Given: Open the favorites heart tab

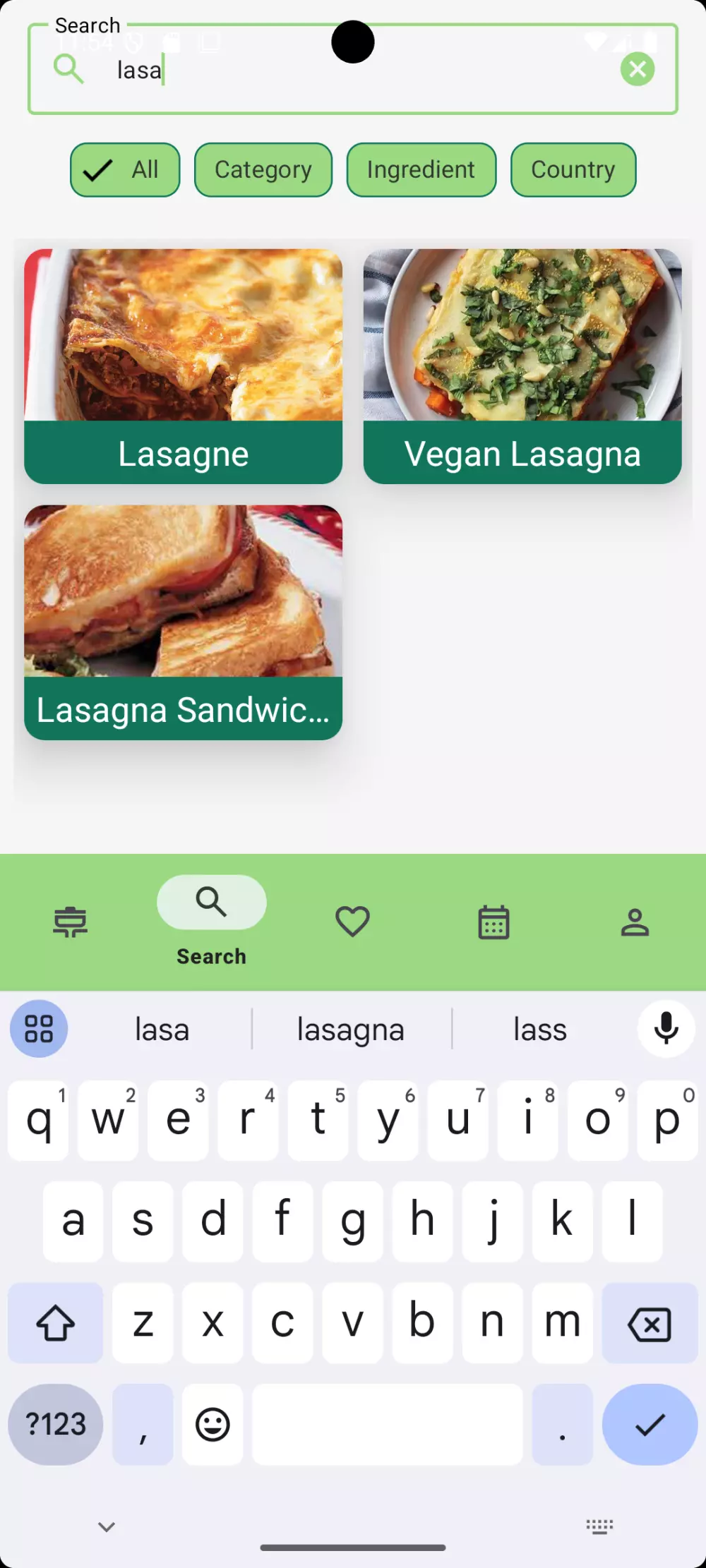Looking at the screenshot, I should (x=352, y=922).
